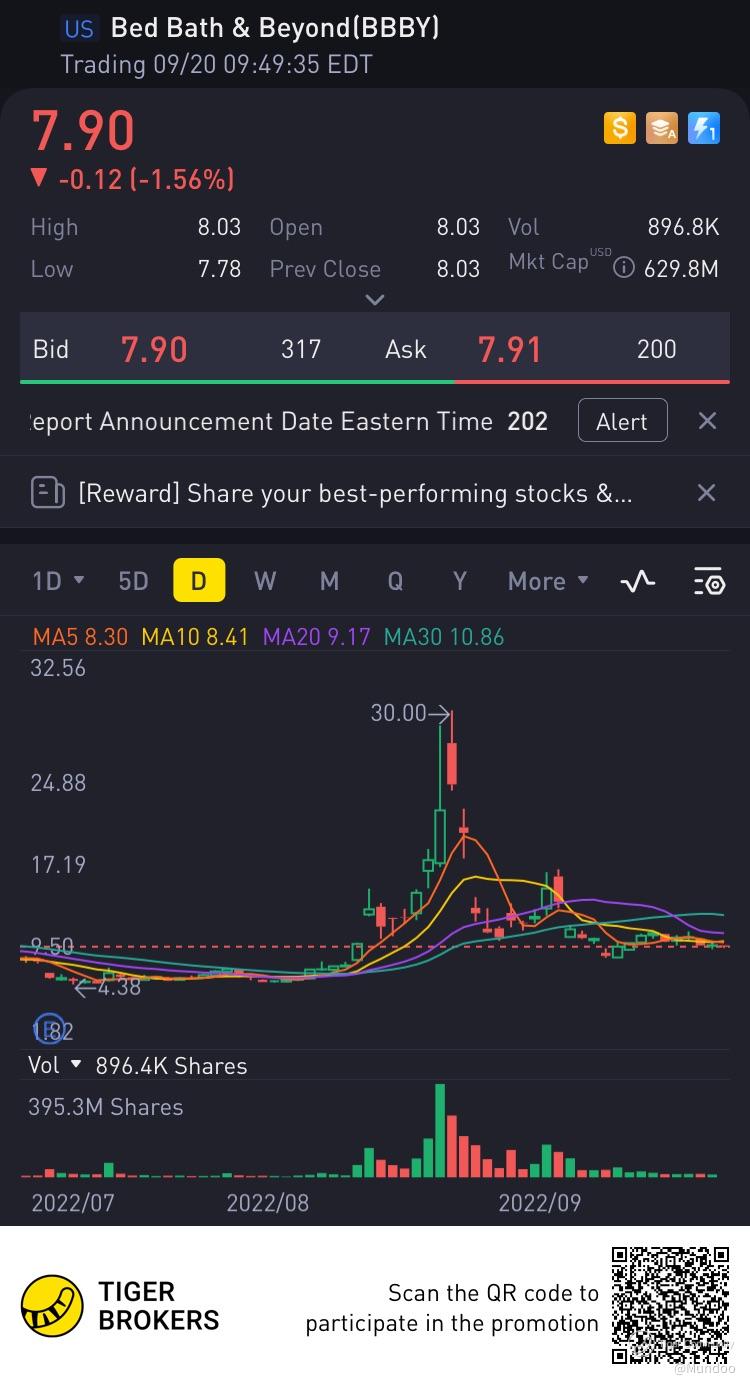
Task: Open the Bid and Ask quote row
Action: (x=375, y=349)
